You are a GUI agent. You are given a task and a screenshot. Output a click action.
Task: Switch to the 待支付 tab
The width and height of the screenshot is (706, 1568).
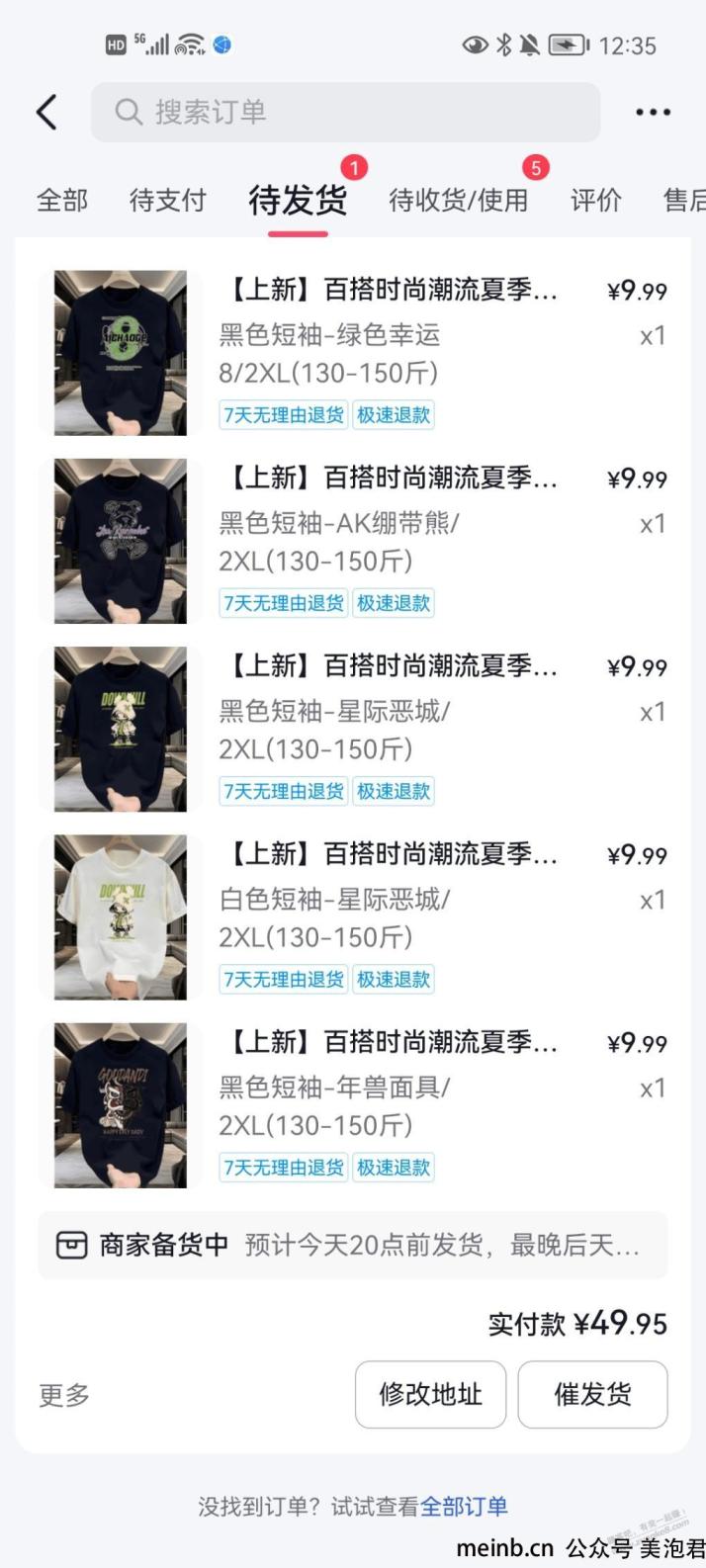coord(168,201)
